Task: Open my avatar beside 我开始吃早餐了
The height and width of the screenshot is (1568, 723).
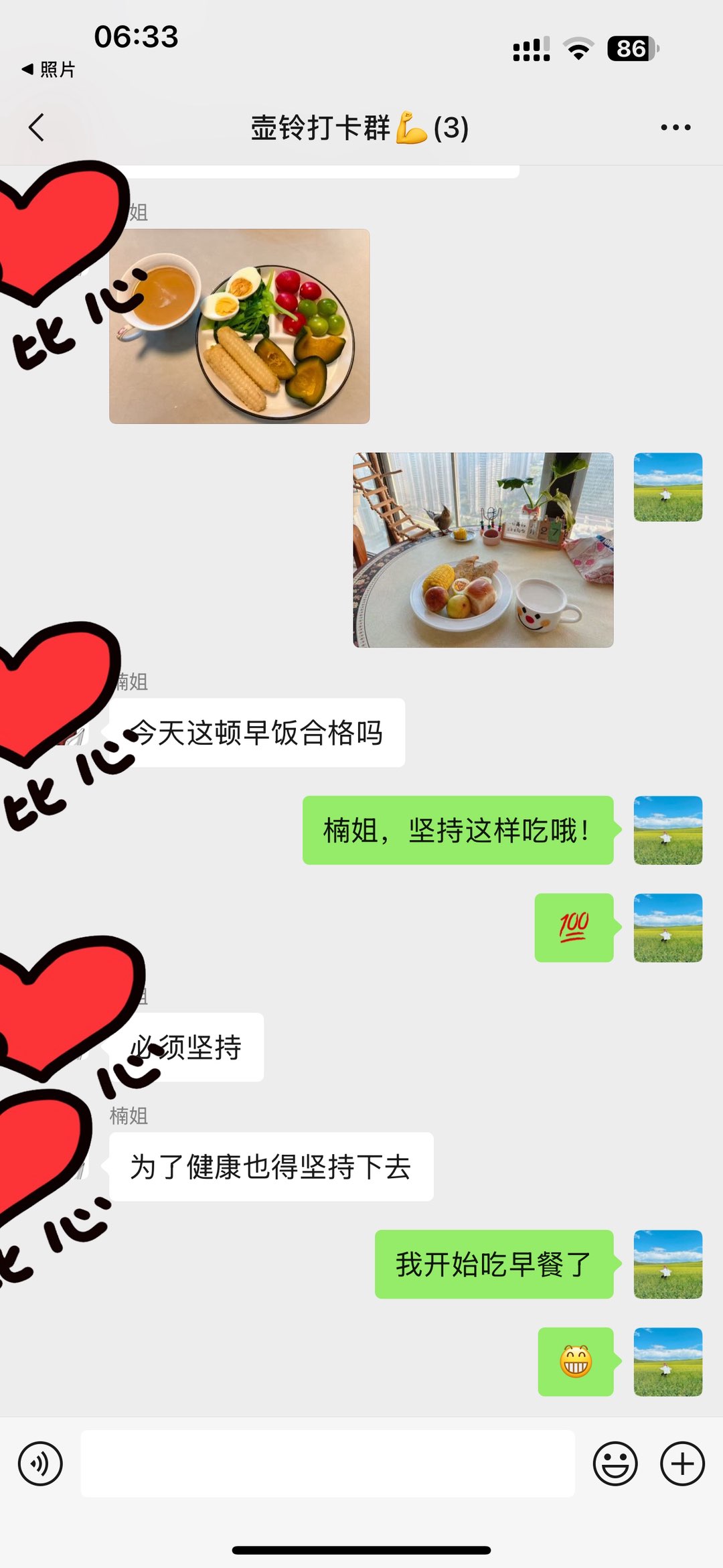Action: [667, 1264]
